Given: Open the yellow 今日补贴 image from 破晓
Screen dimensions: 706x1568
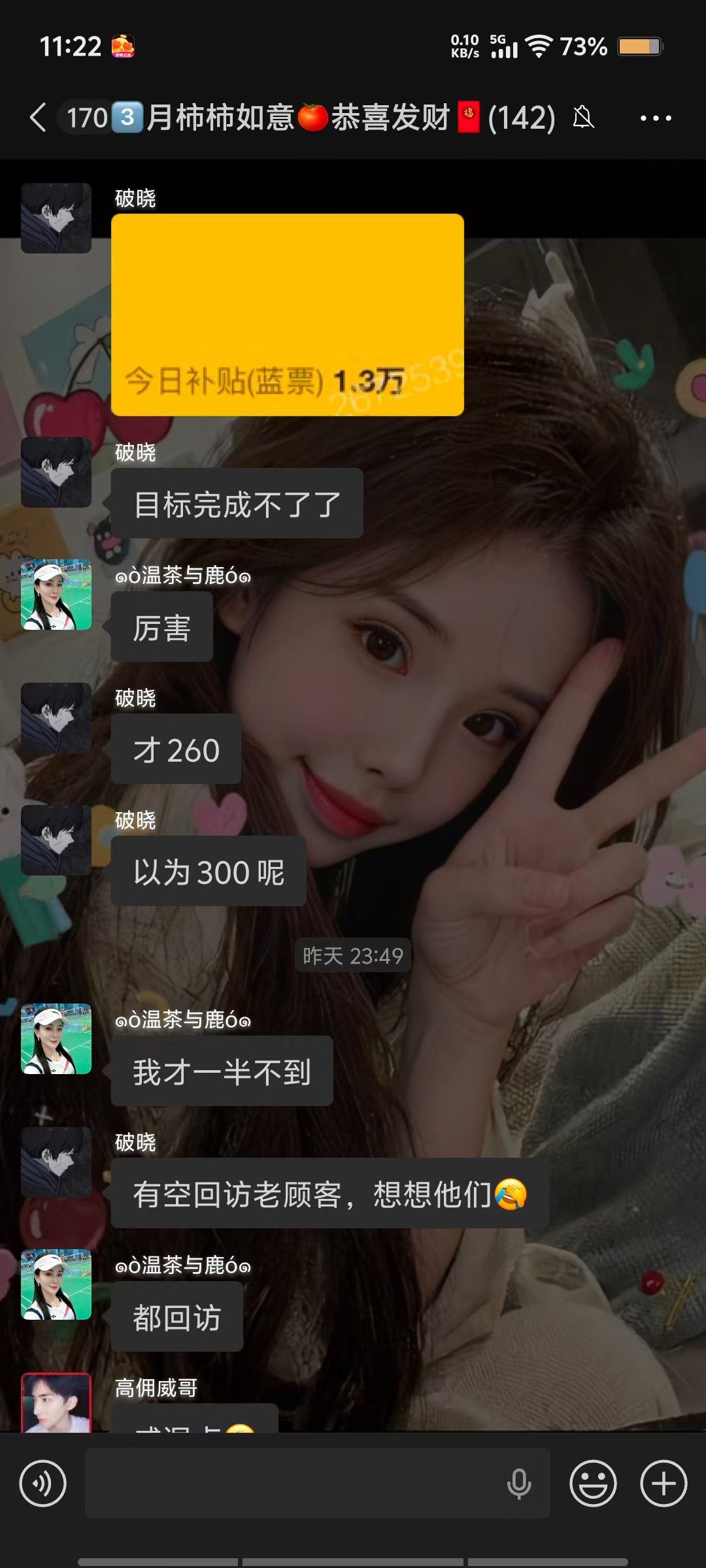Looking at the screenshot, I should coord(287,314).
